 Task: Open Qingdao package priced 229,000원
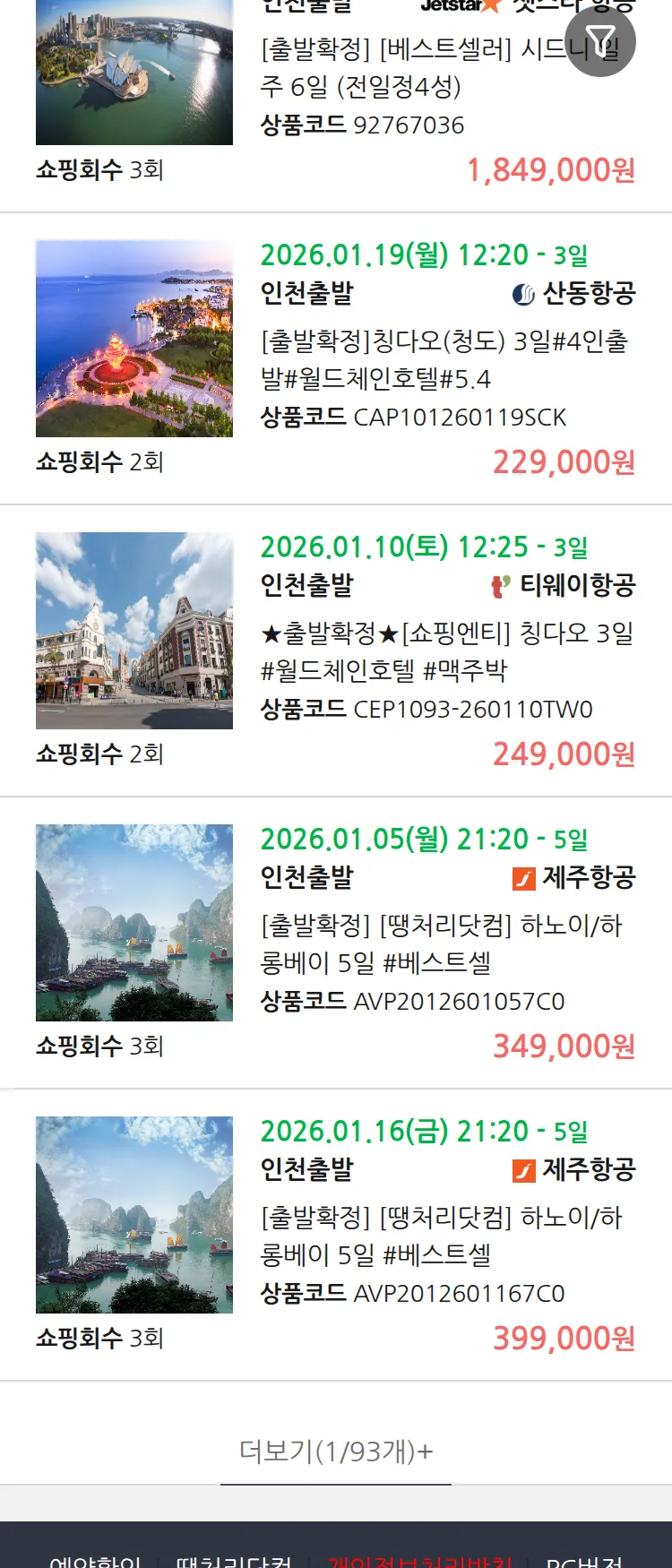pyautogui.click(x=444, y=359)
